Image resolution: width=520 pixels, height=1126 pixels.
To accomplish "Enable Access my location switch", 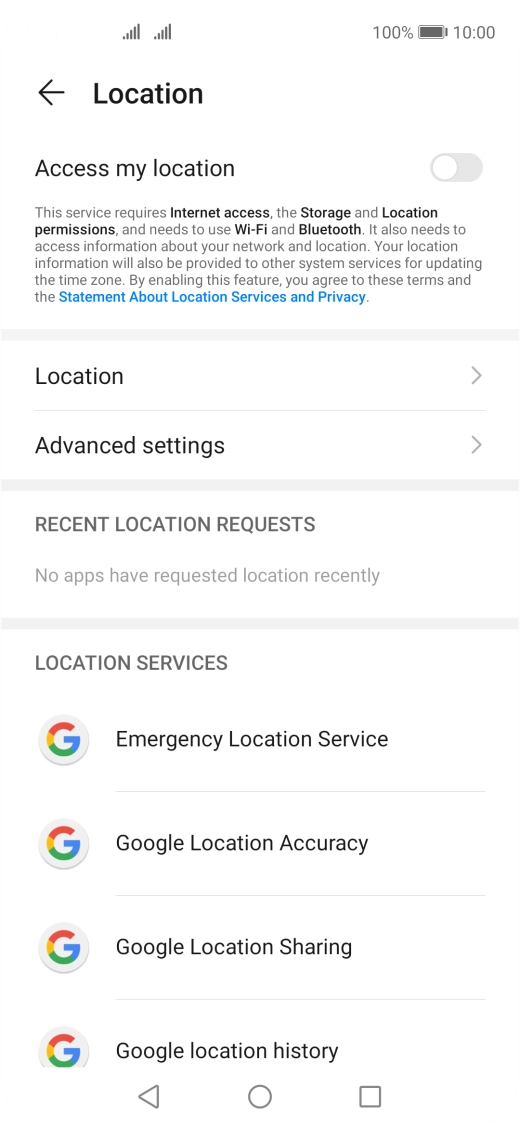I will pos(456,168).
